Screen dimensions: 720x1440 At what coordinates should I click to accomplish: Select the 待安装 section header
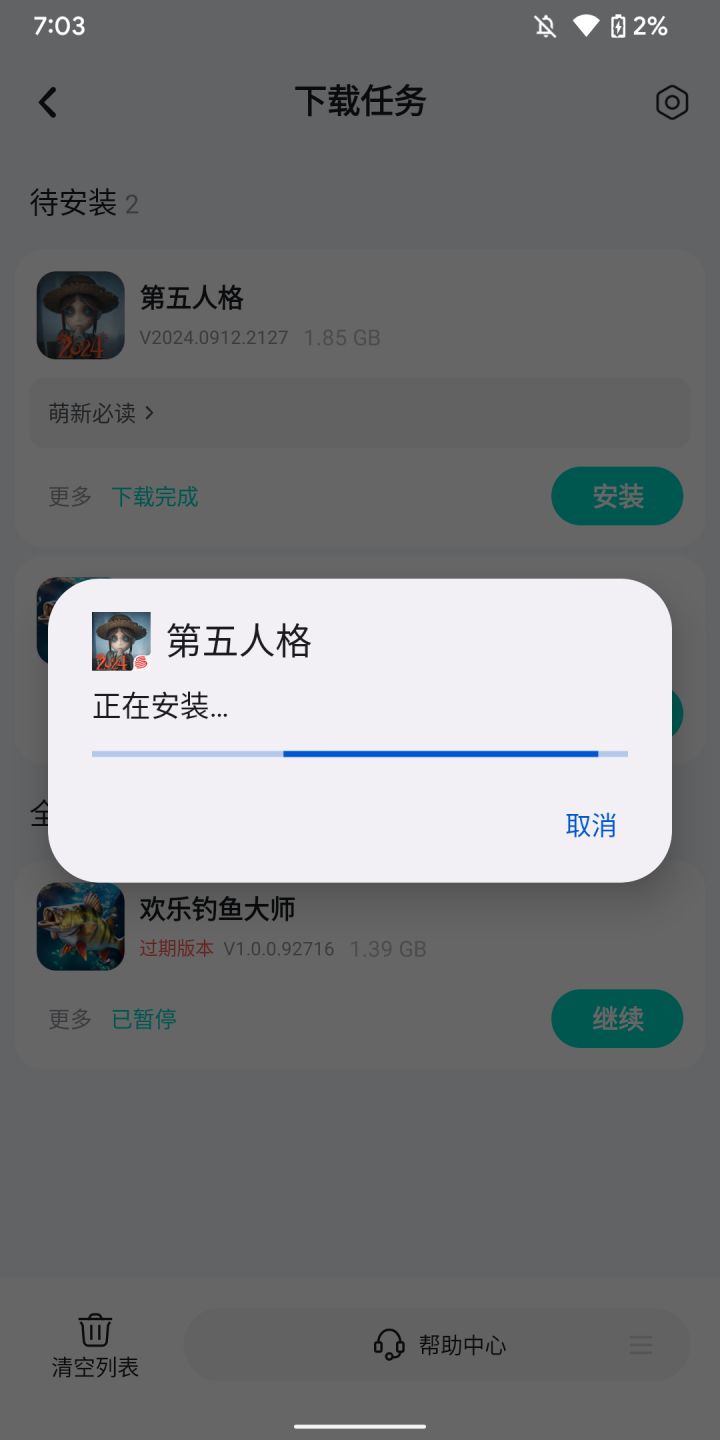tap(66, 203)
